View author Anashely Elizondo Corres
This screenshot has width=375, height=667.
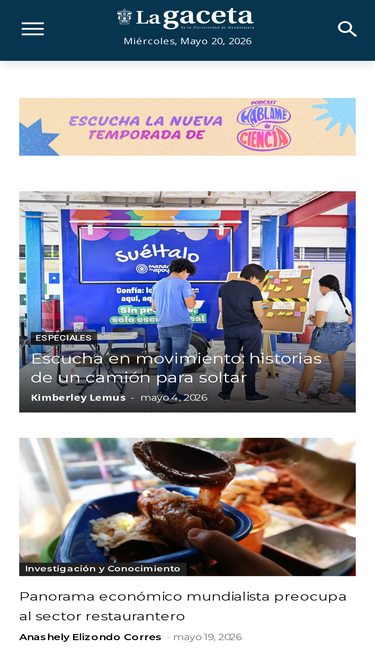click(x=90, y=637)
